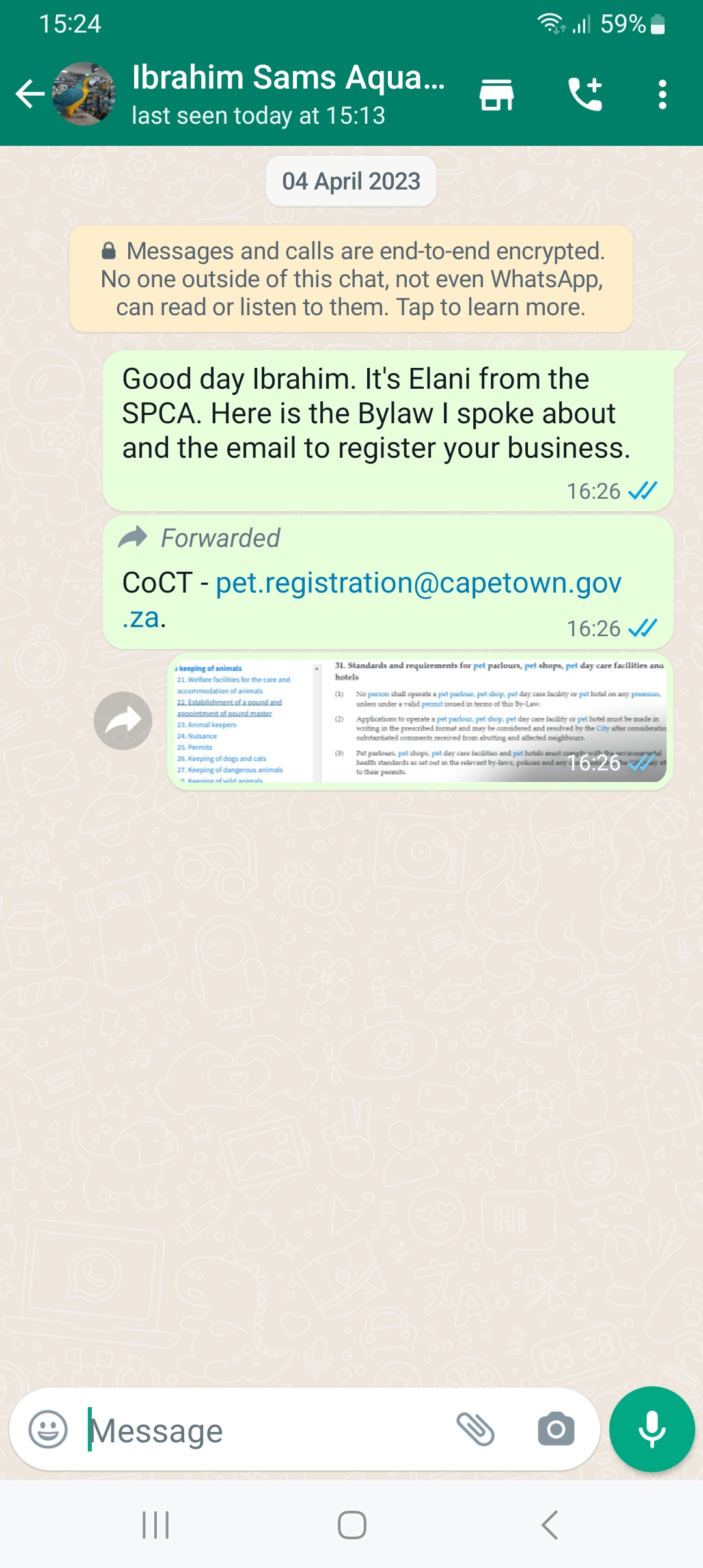The image size is (703, 1568).
Task: Open the pet.registration@capetown.gov.za email link
Action: click(372, 600)
